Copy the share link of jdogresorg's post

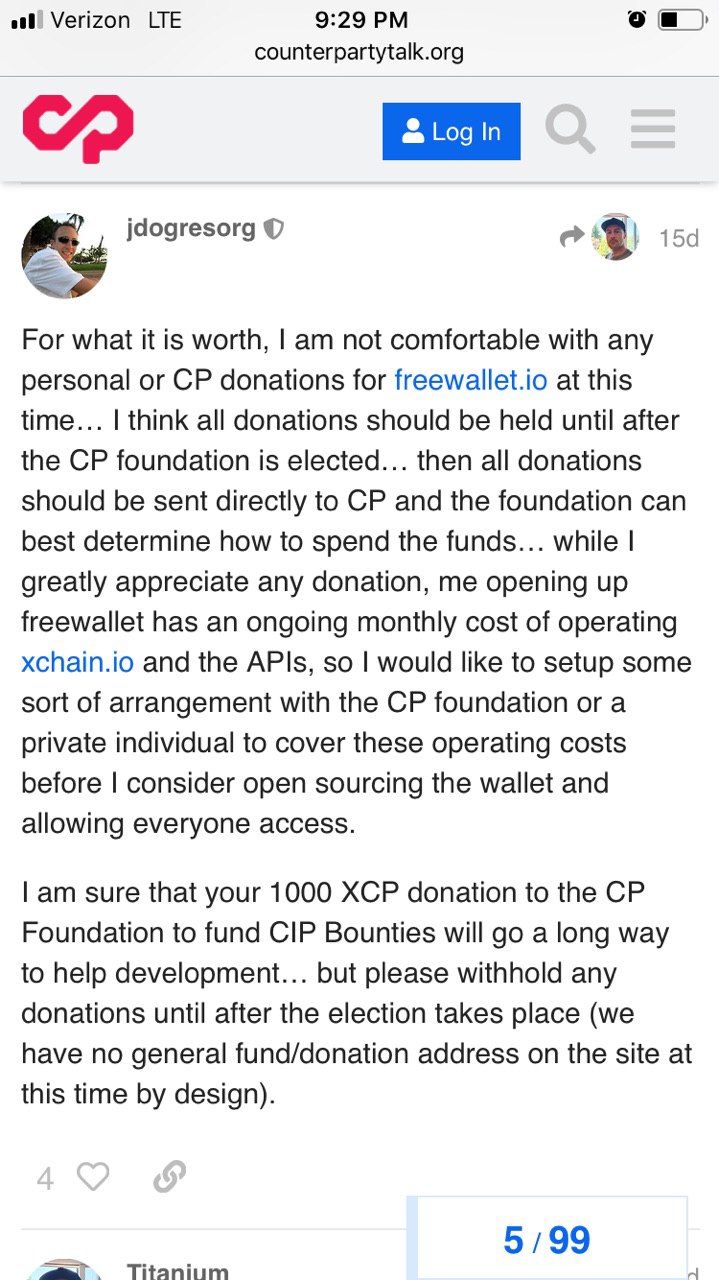point(169,1178)
